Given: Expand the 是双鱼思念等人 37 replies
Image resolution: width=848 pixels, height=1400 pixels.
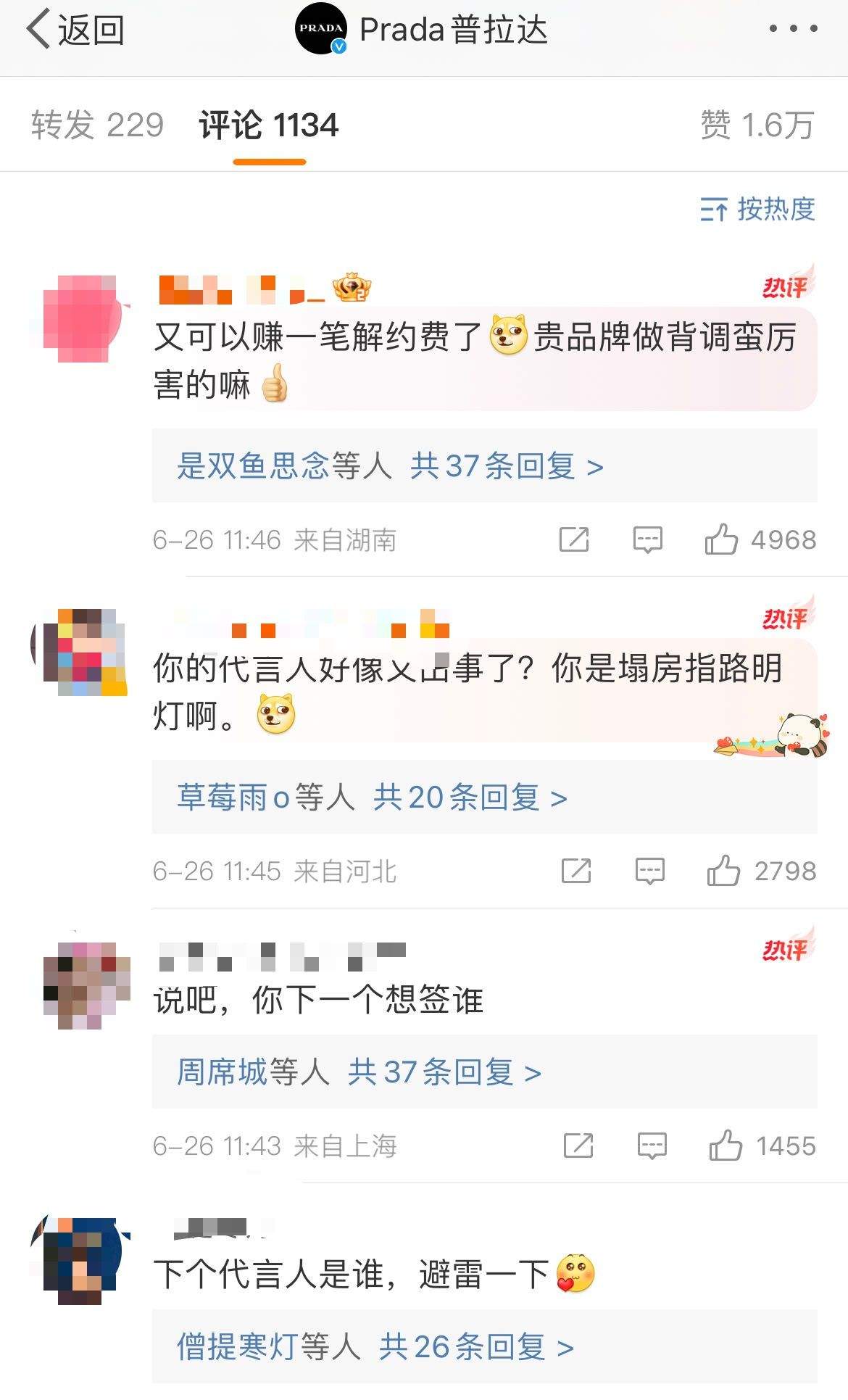Looking at the screenshot, I should [x=390, y=466].
